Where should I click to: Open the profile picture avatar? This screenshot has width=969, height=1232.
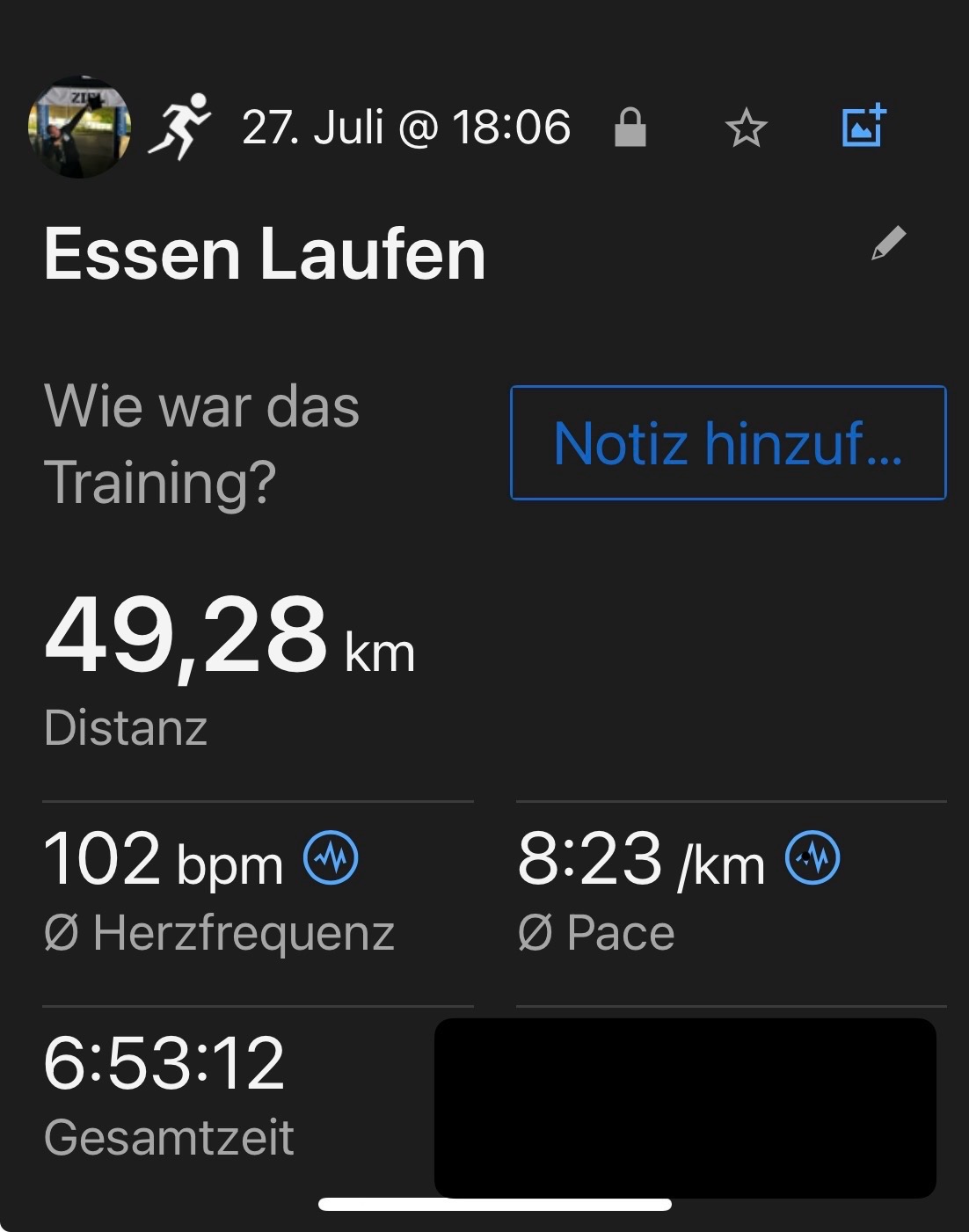(79, 128)
